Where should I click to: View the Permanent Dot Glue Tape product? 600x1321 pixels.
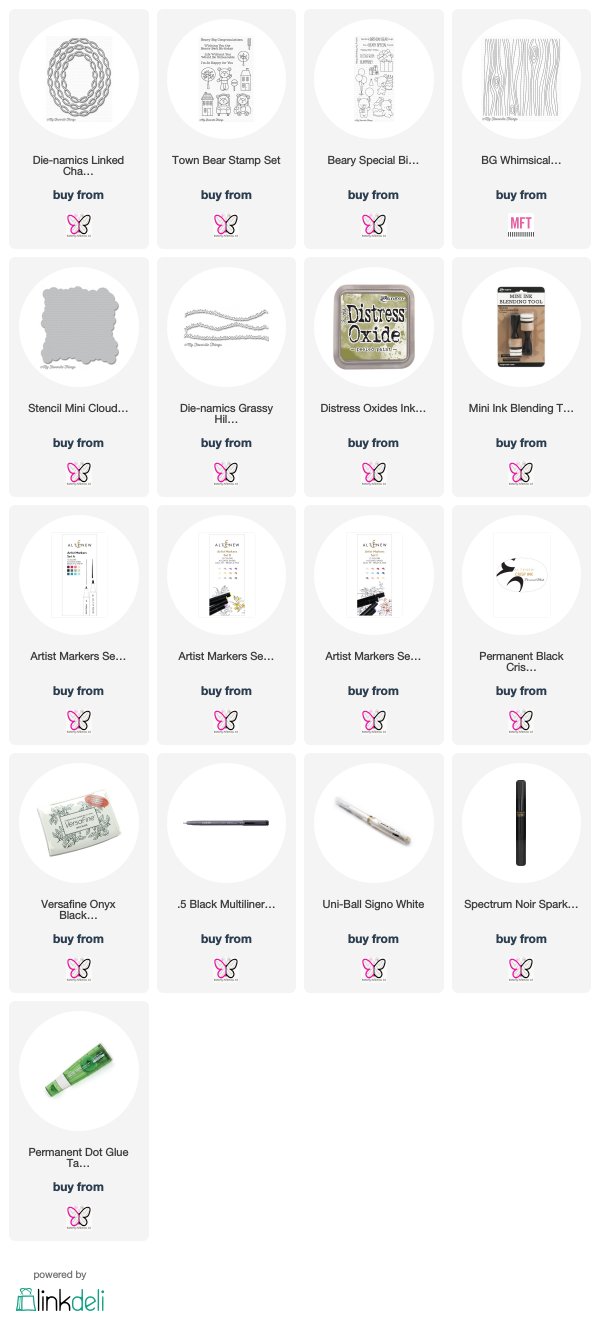tap(79, 1121)
